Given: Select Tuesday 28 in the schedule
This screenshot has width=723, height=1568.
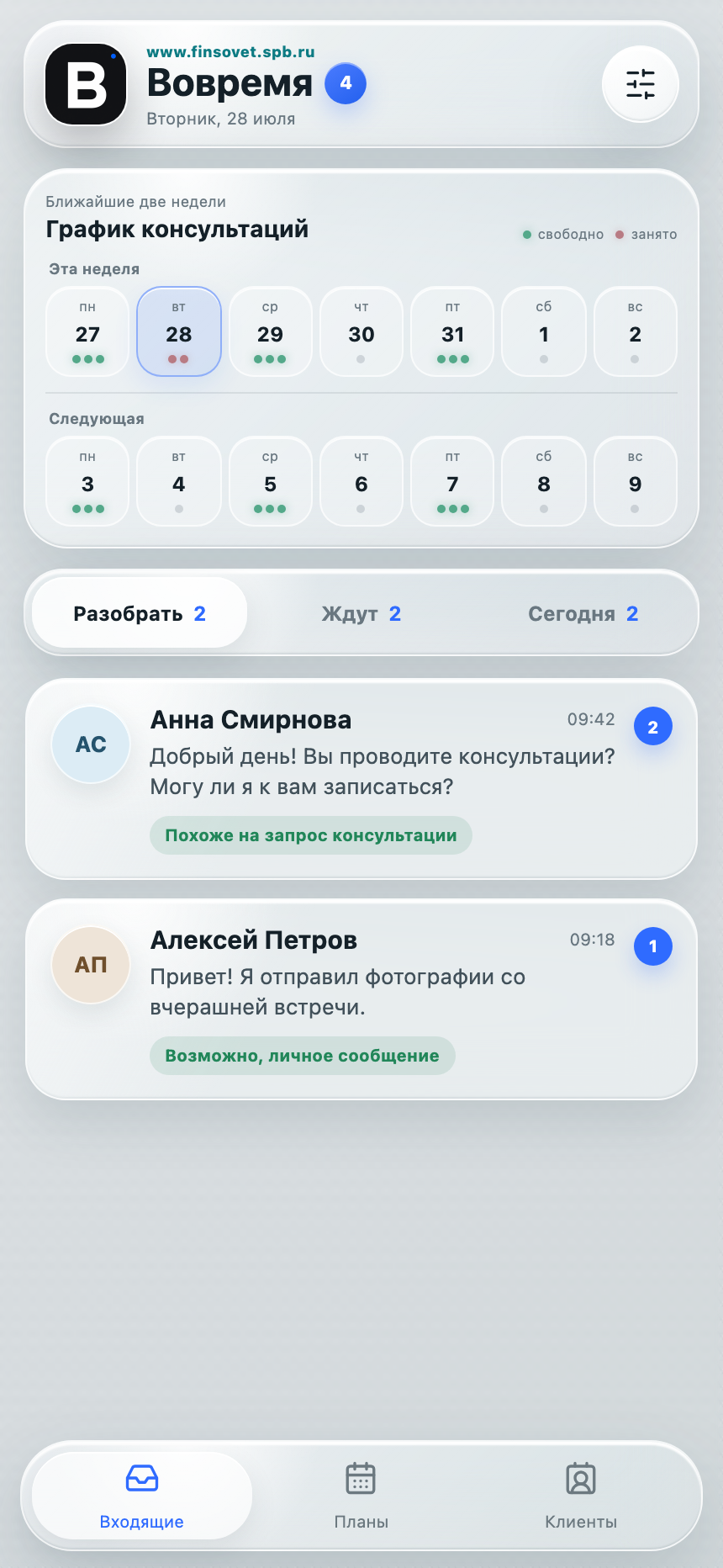Looking at the screenshot, I should click(x=179, y=331).
